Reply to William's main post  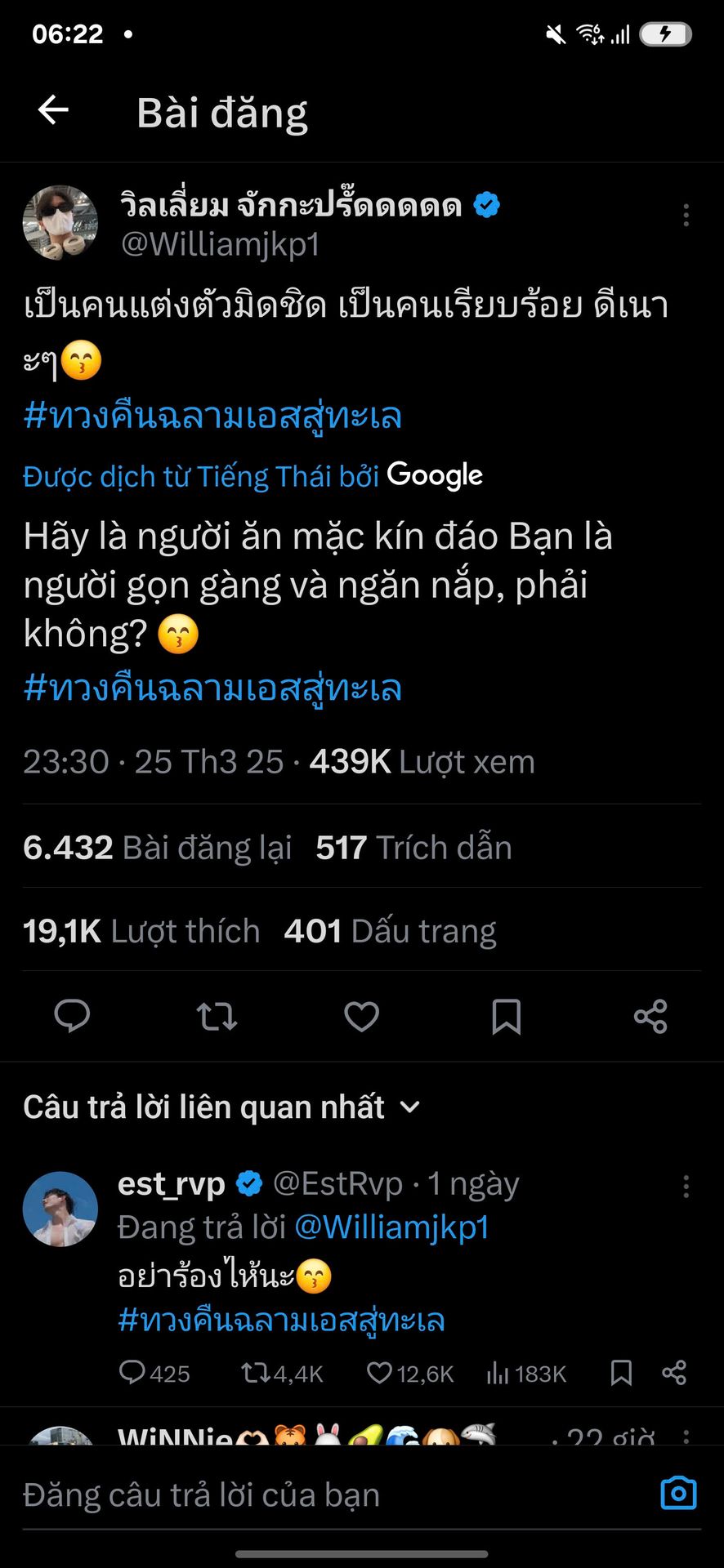click(72, 1017)
